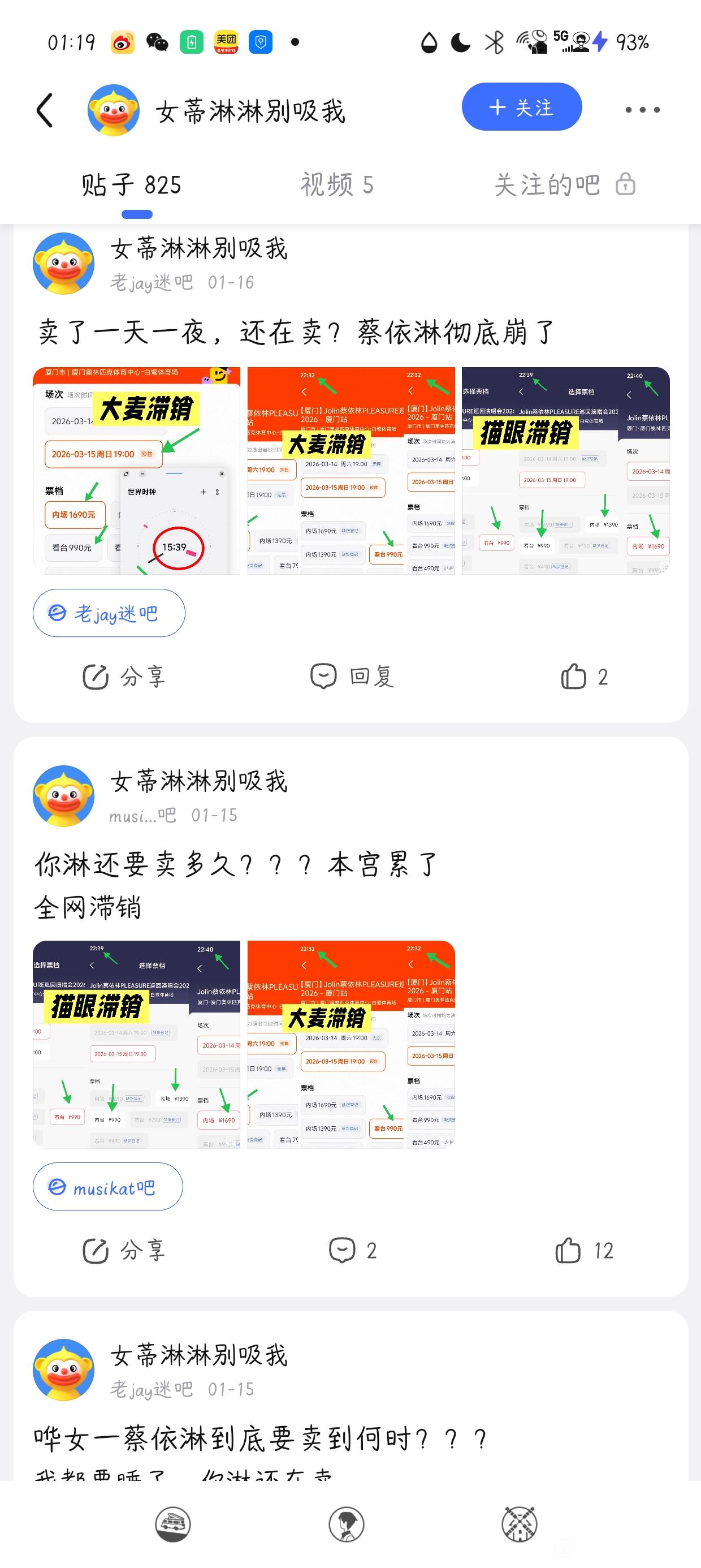Image resolution: width=701 pixels, height=1568 pixels.
Task: Share the 你淋还要卖多久 post
Action: pyautogui.click(x=124, y=1250)
